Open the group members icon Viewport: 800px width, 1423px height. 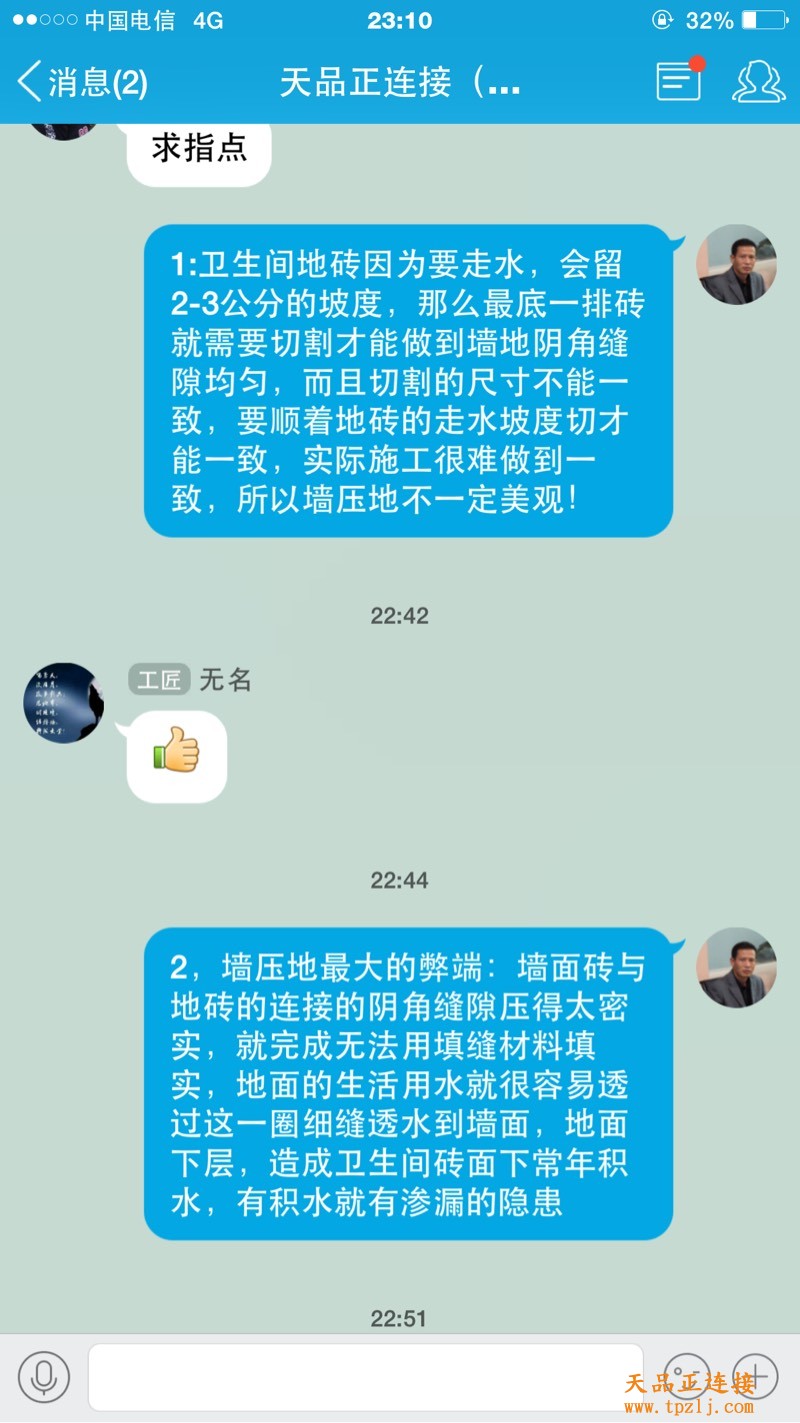click(758, 82)
